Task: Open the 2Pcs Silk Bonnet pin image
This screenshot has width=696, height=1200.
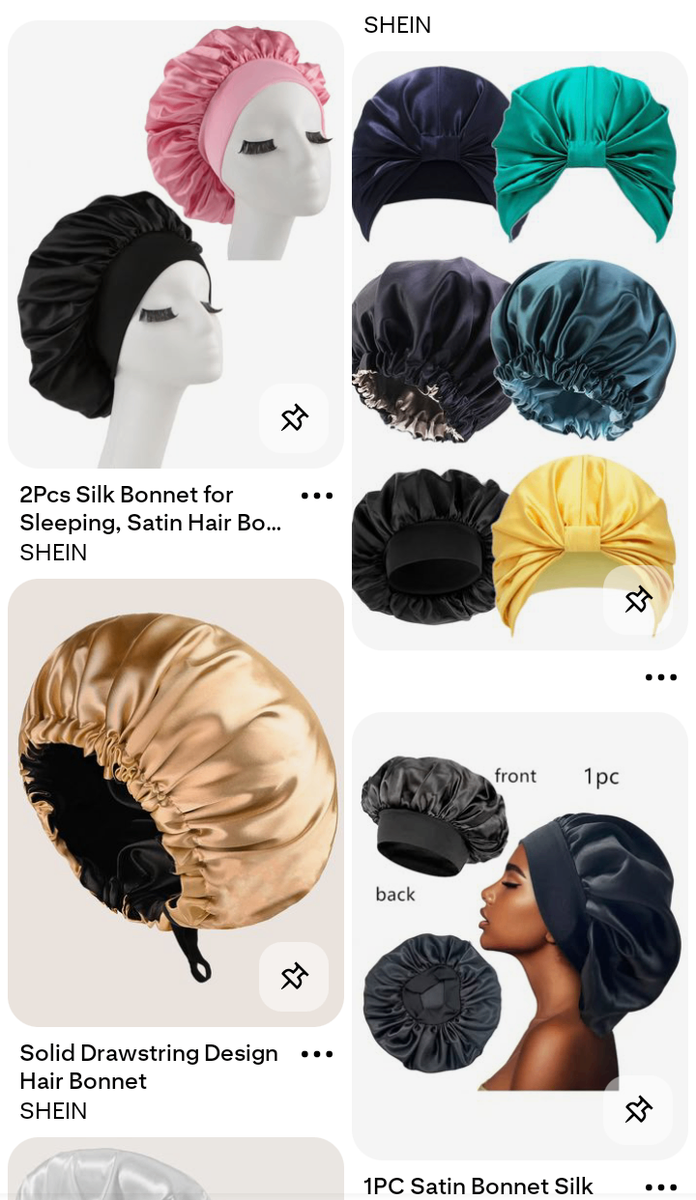Action: (175, 240)
